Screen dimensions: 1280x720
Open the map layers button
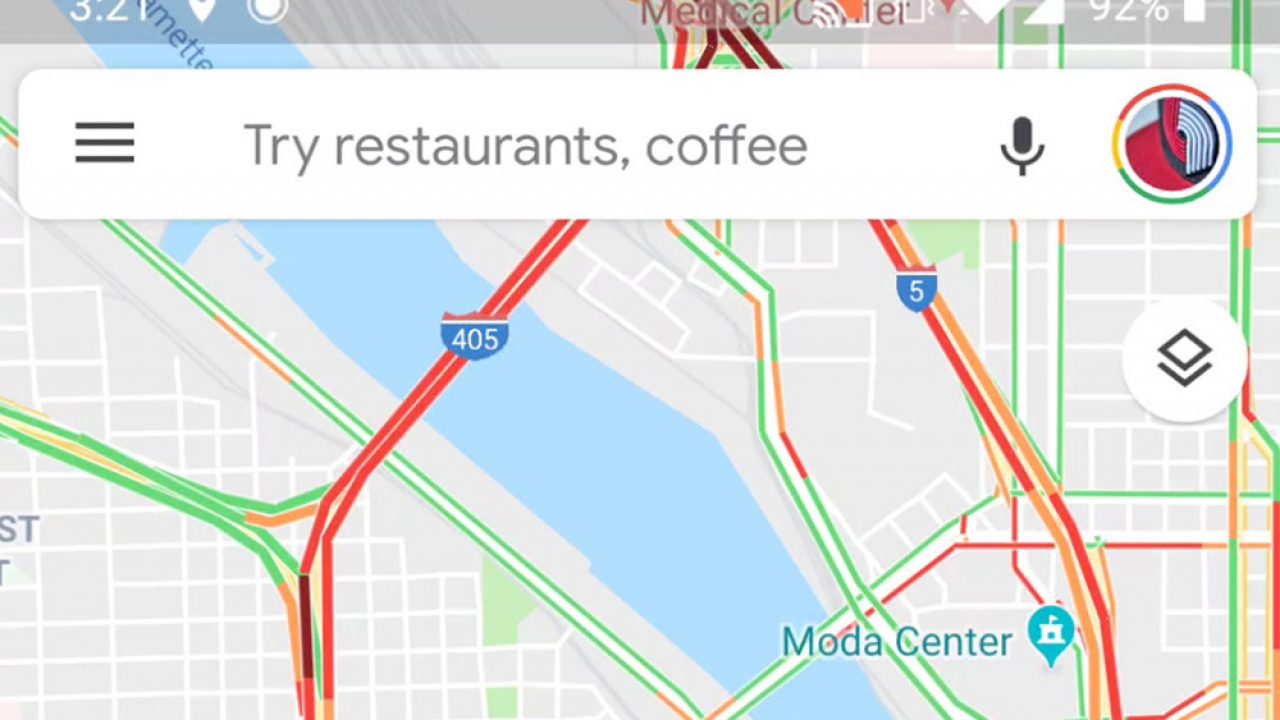point(1184,358)
